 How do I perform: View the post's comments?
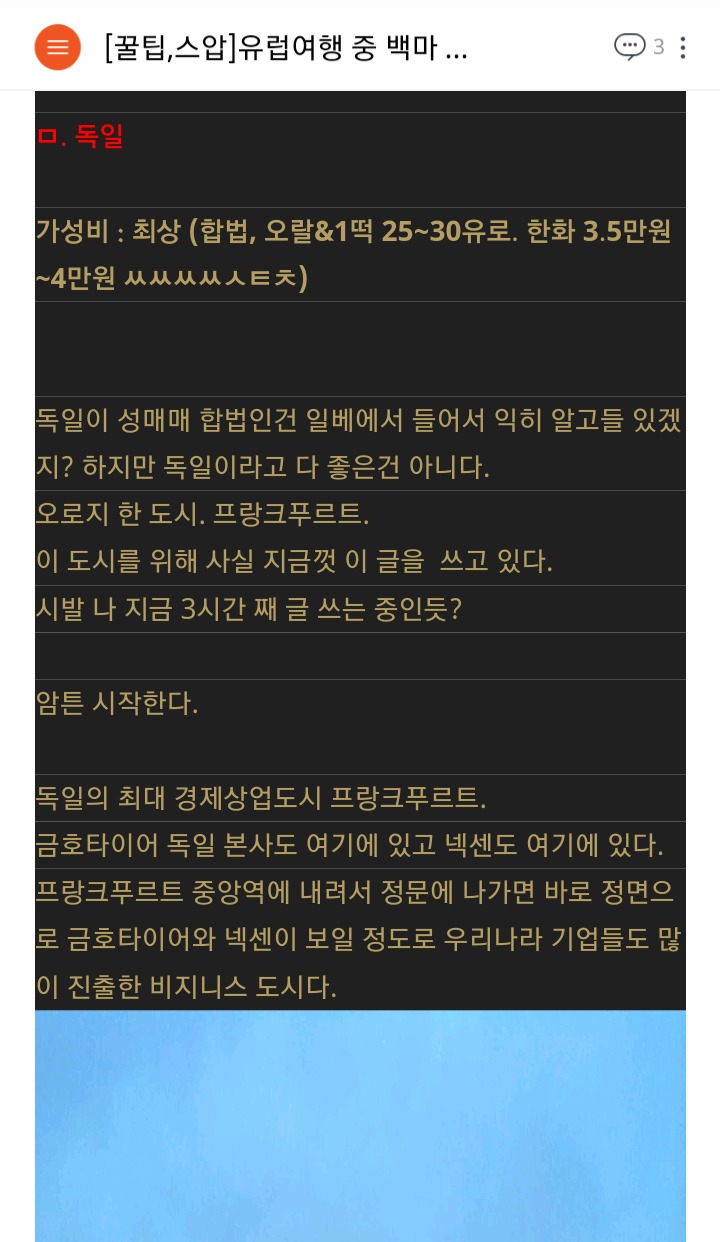pos(637,47)
